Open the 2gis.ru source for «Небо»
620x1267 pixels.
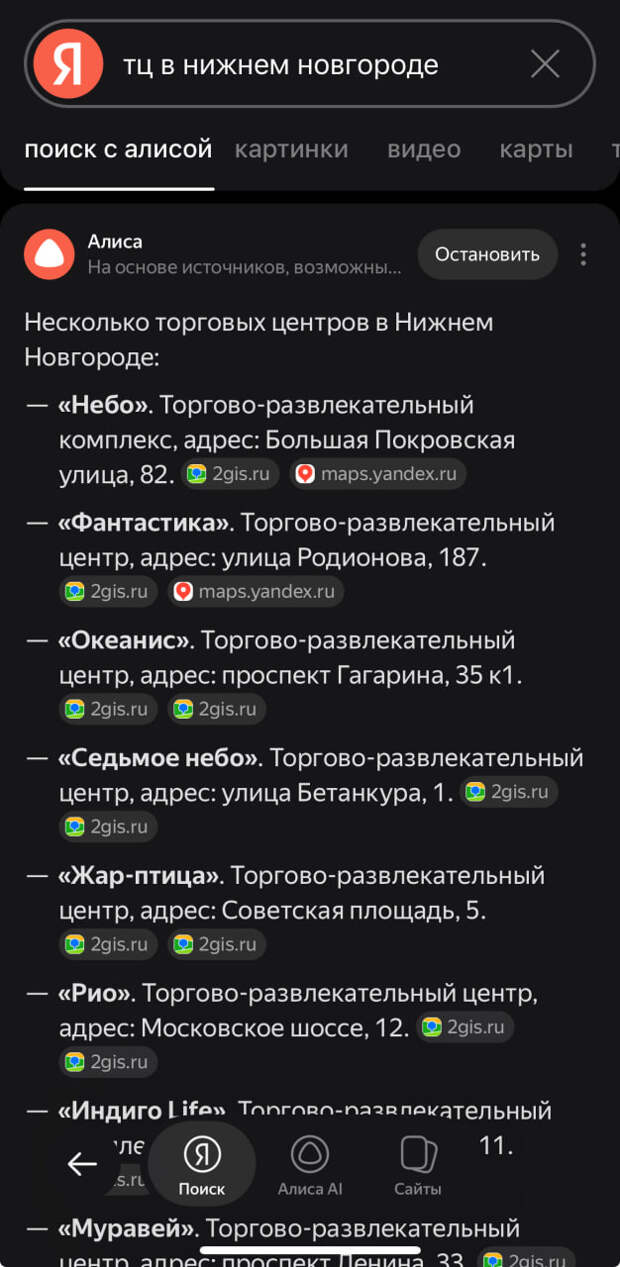pyautogui.click(x=230, y=474)
